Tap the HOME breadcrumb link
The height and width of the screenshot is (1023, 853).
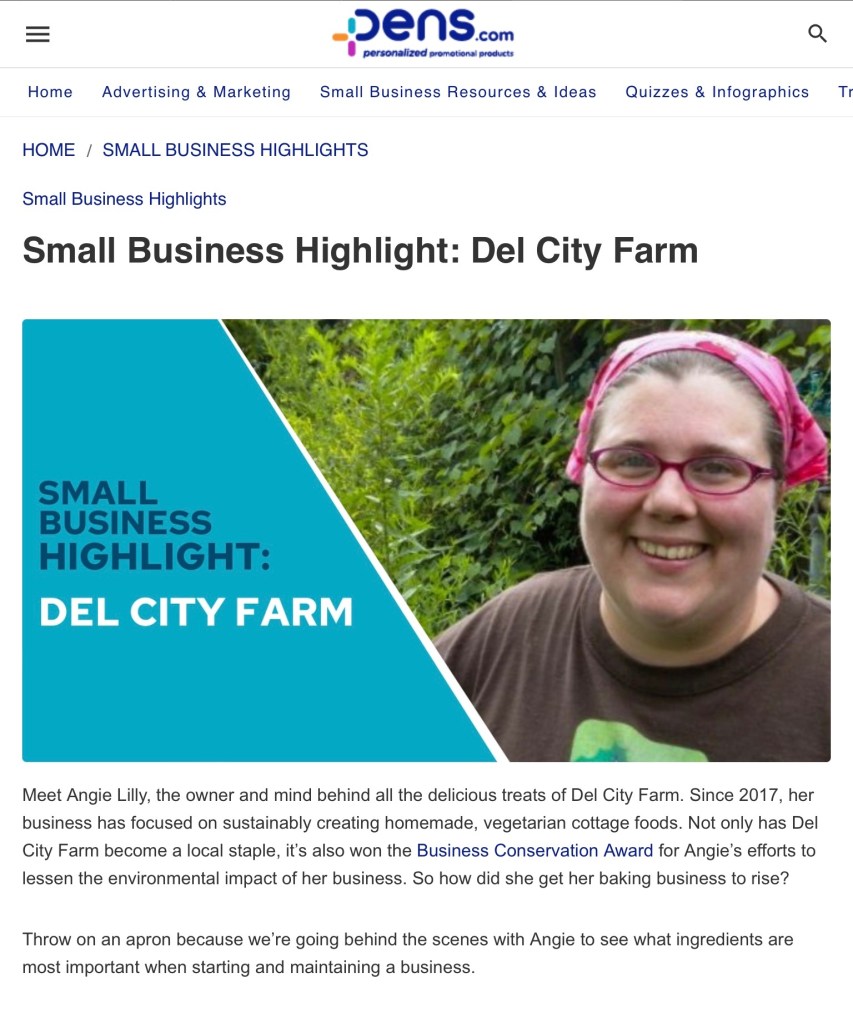(x=49, y=150)
